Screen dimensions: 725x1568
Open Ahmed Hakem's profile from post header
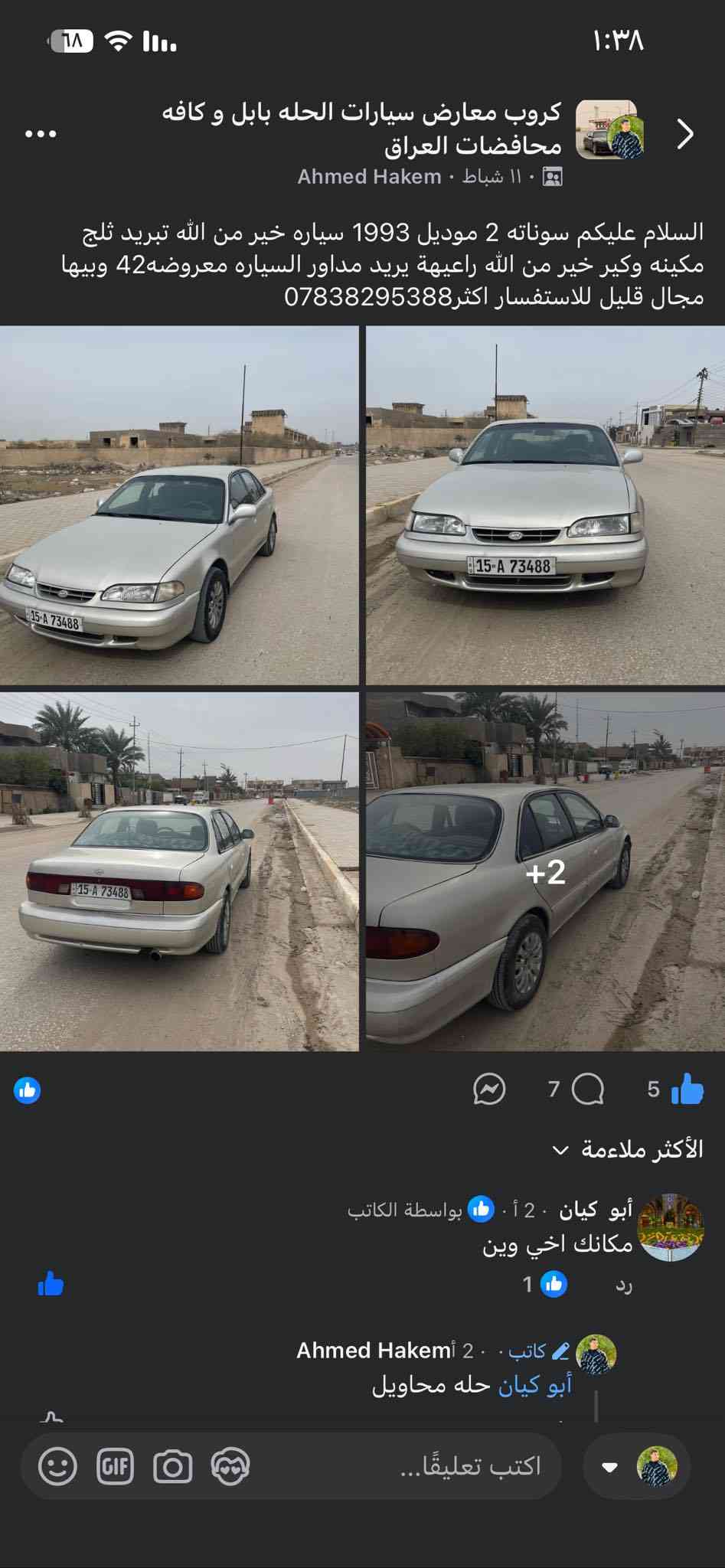[369, 177]
